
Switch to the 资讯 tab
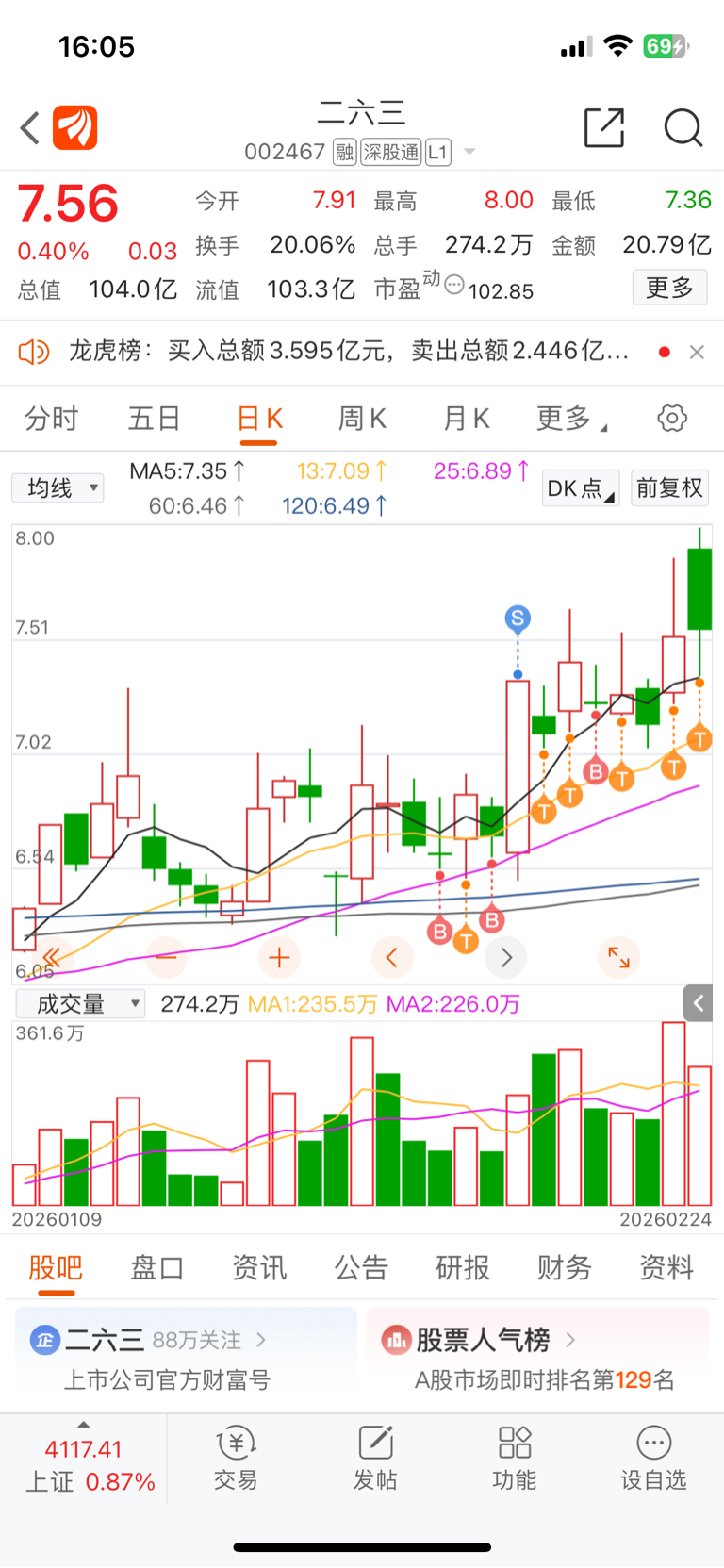pos(259,1268)
